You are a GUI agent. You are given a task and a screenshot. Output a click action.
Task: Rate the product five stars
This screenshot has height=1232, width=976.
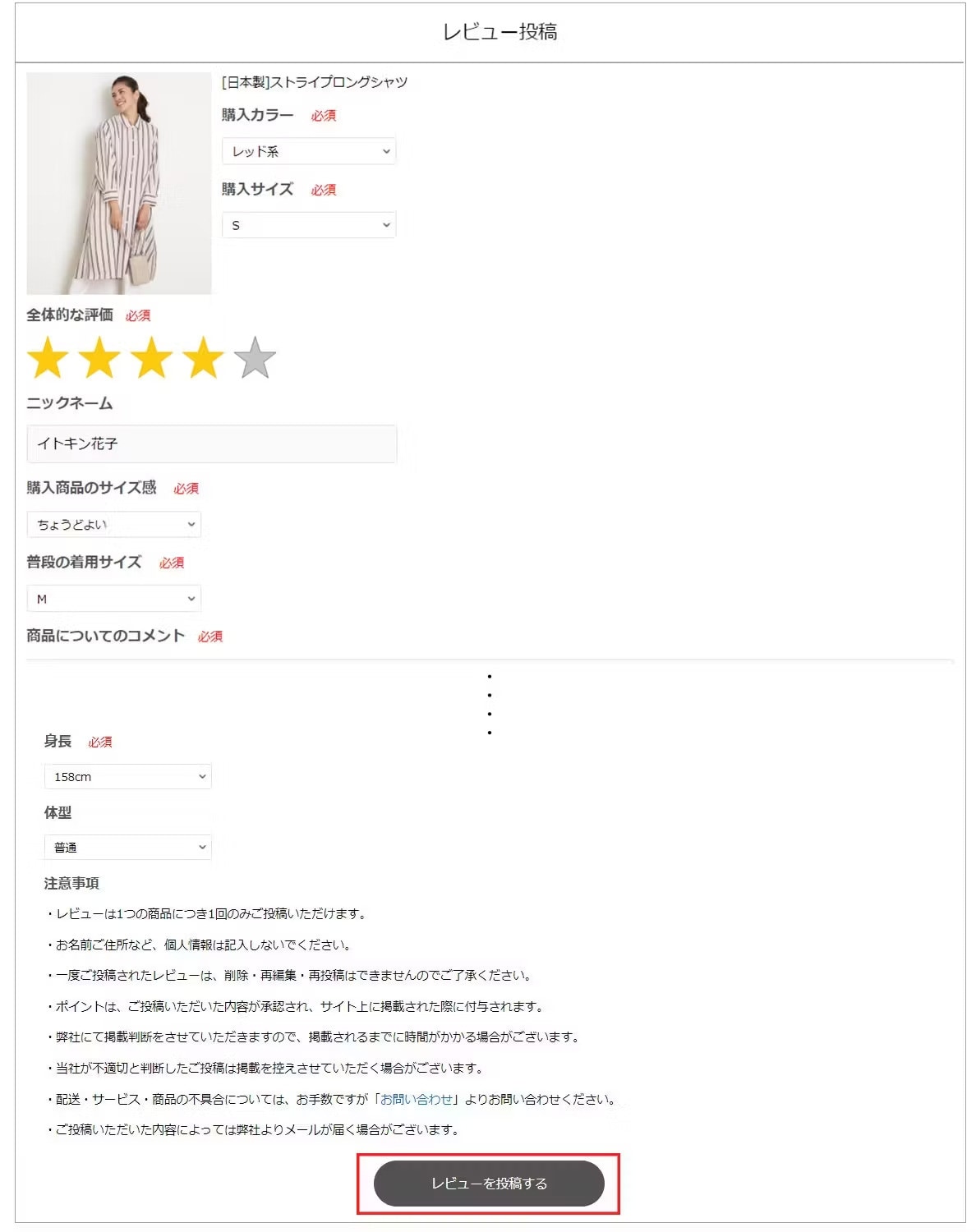pyautogui.click(x=255, y=358)
